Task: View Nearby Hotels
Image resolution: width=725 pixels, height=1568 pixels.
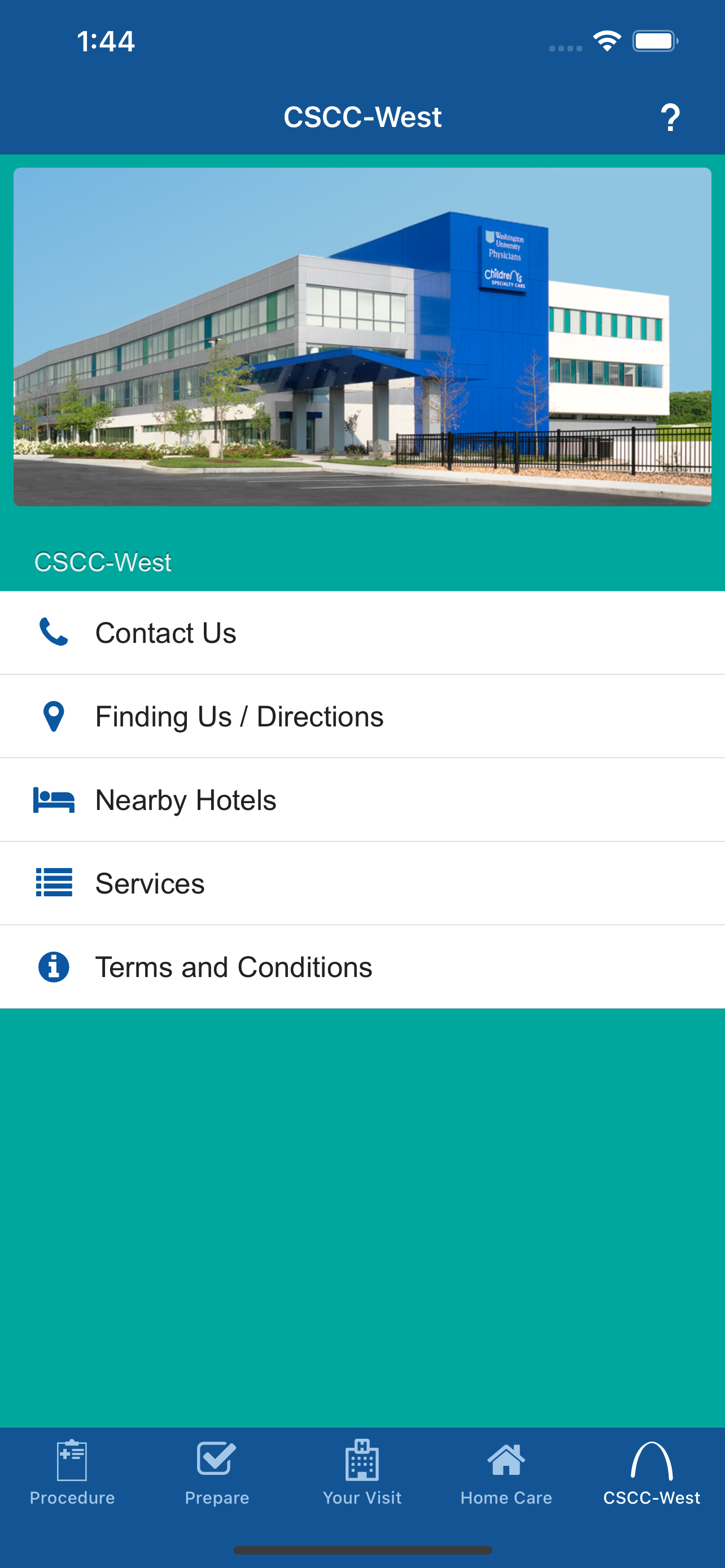Action: pyautogui.click(x=361, y=799)
